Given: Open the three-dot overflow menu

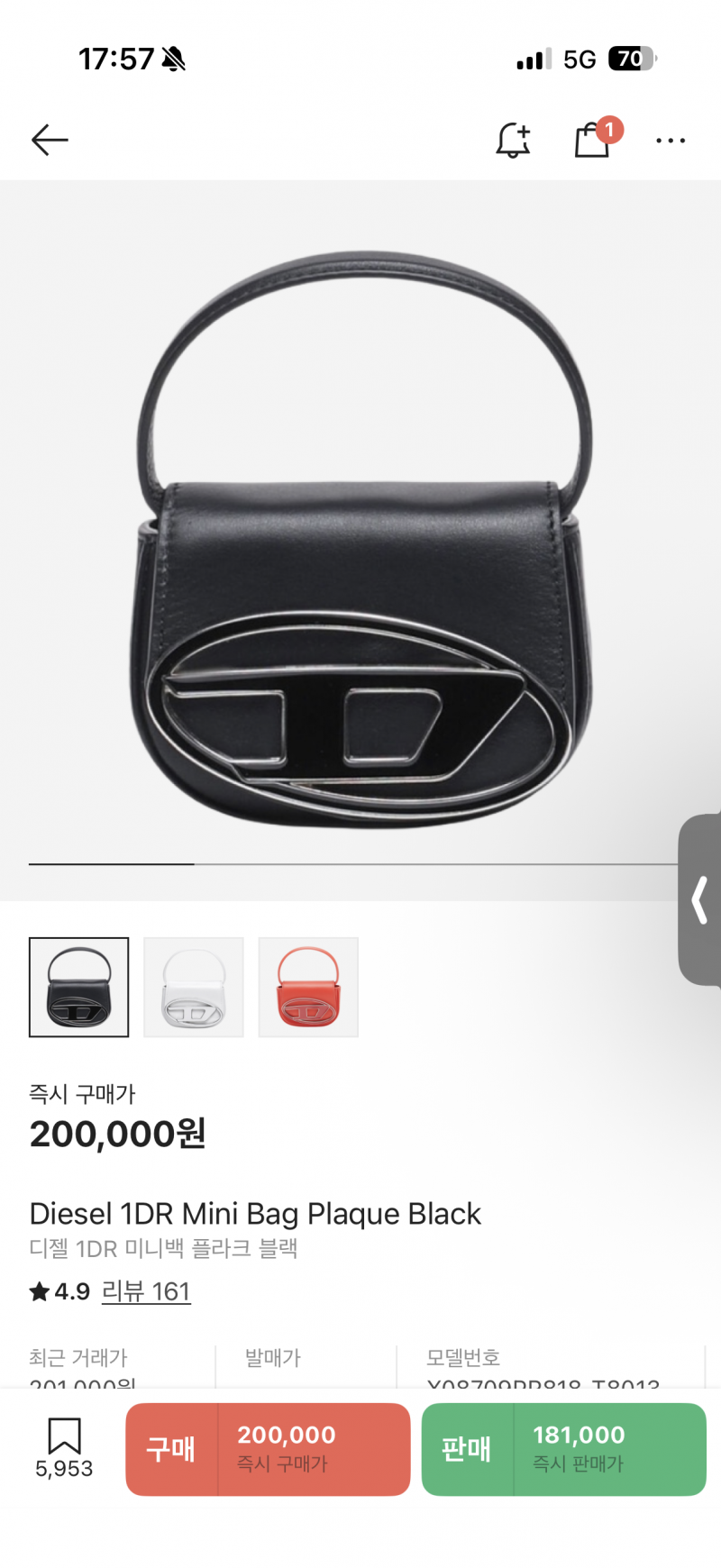Looking at the screenshot, I should pos(671,141).
